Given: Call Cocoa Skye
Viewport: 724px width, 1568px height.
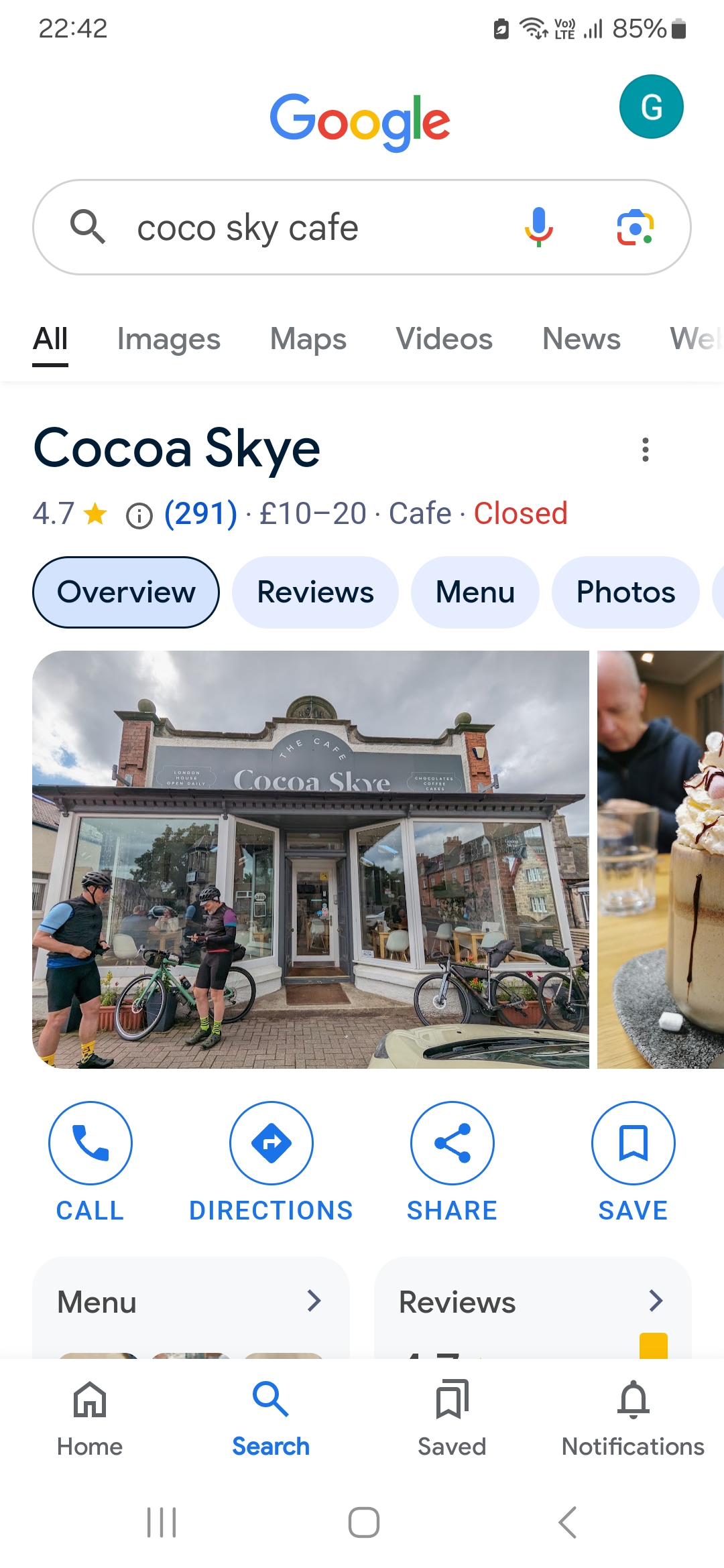Looking at the screenshot, I should pyautogui.click(x=90, y=1163).
